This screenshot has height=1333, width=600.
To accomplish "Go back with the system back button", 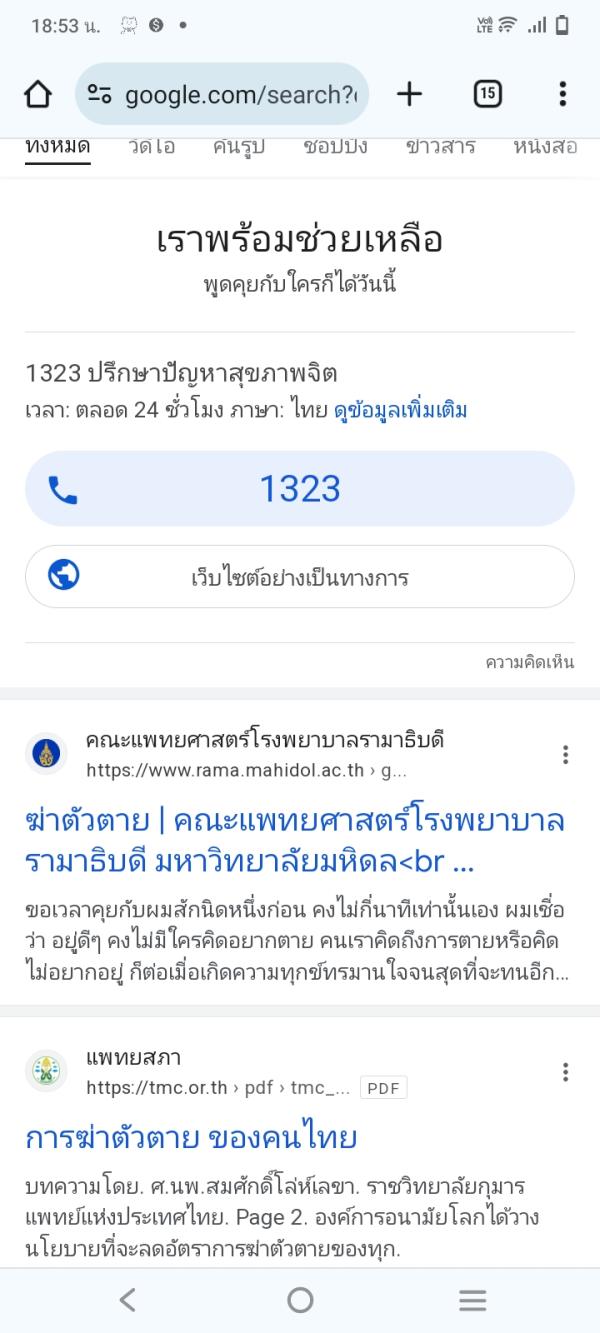I will pyautogui.click(x=127, y=1299).
